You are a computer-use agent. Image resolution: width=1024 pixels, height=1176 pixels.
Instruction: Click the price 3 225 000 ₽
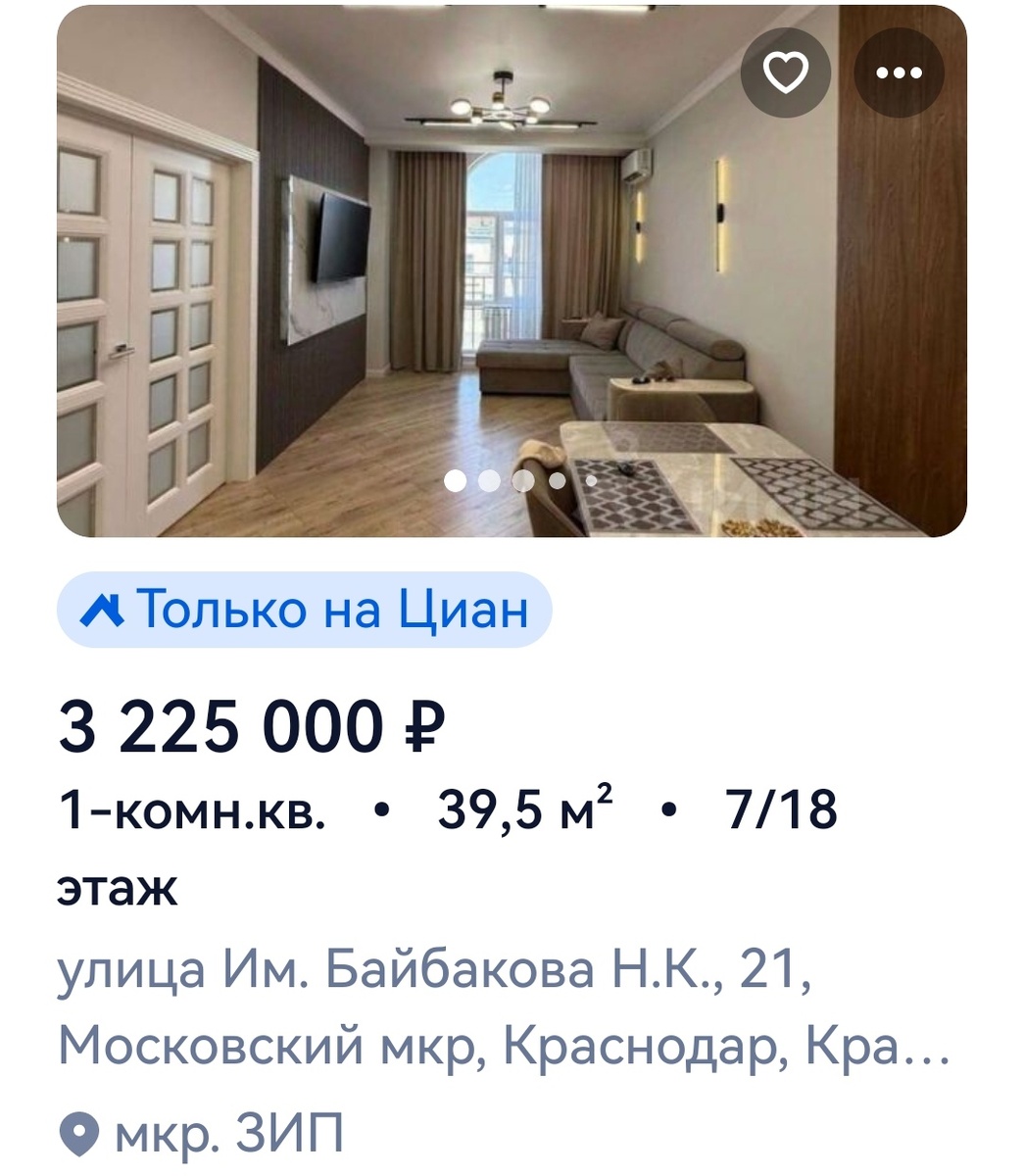(250, 727)
